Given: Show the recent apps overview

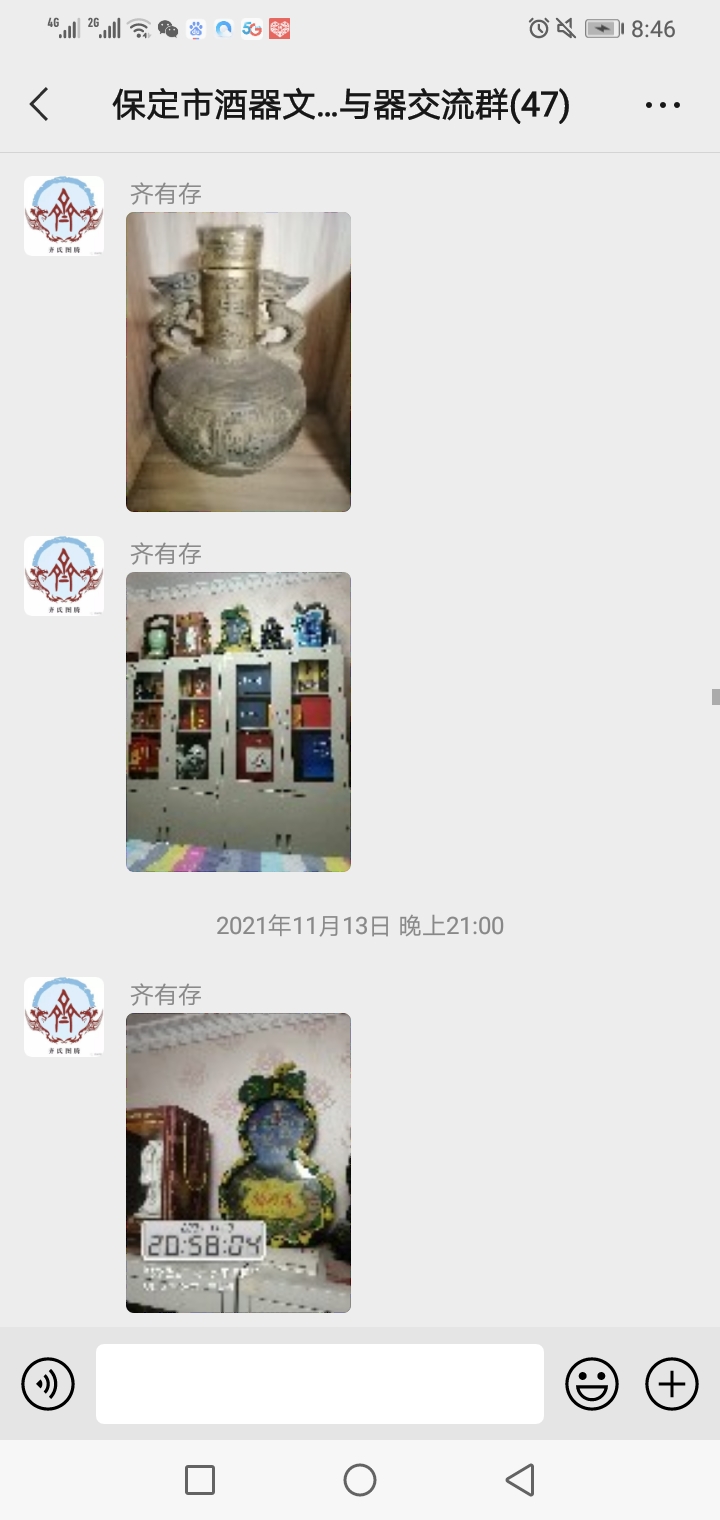Looking at the screenshot, I should [200, 1480].
